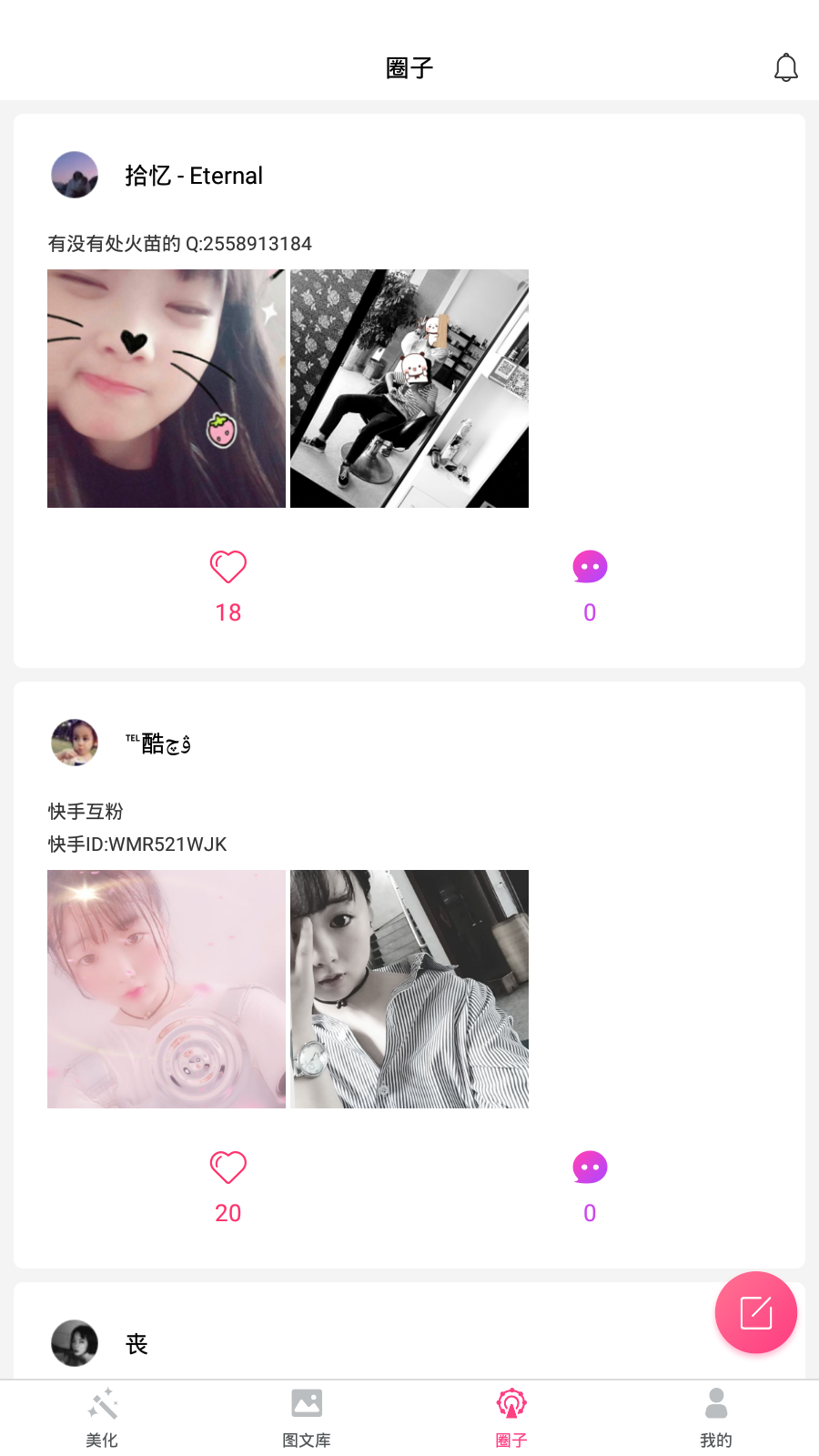View the cat-filter selfie in 拾忆's post
The height and width of the screenshot is (1456, 819).
167,389
